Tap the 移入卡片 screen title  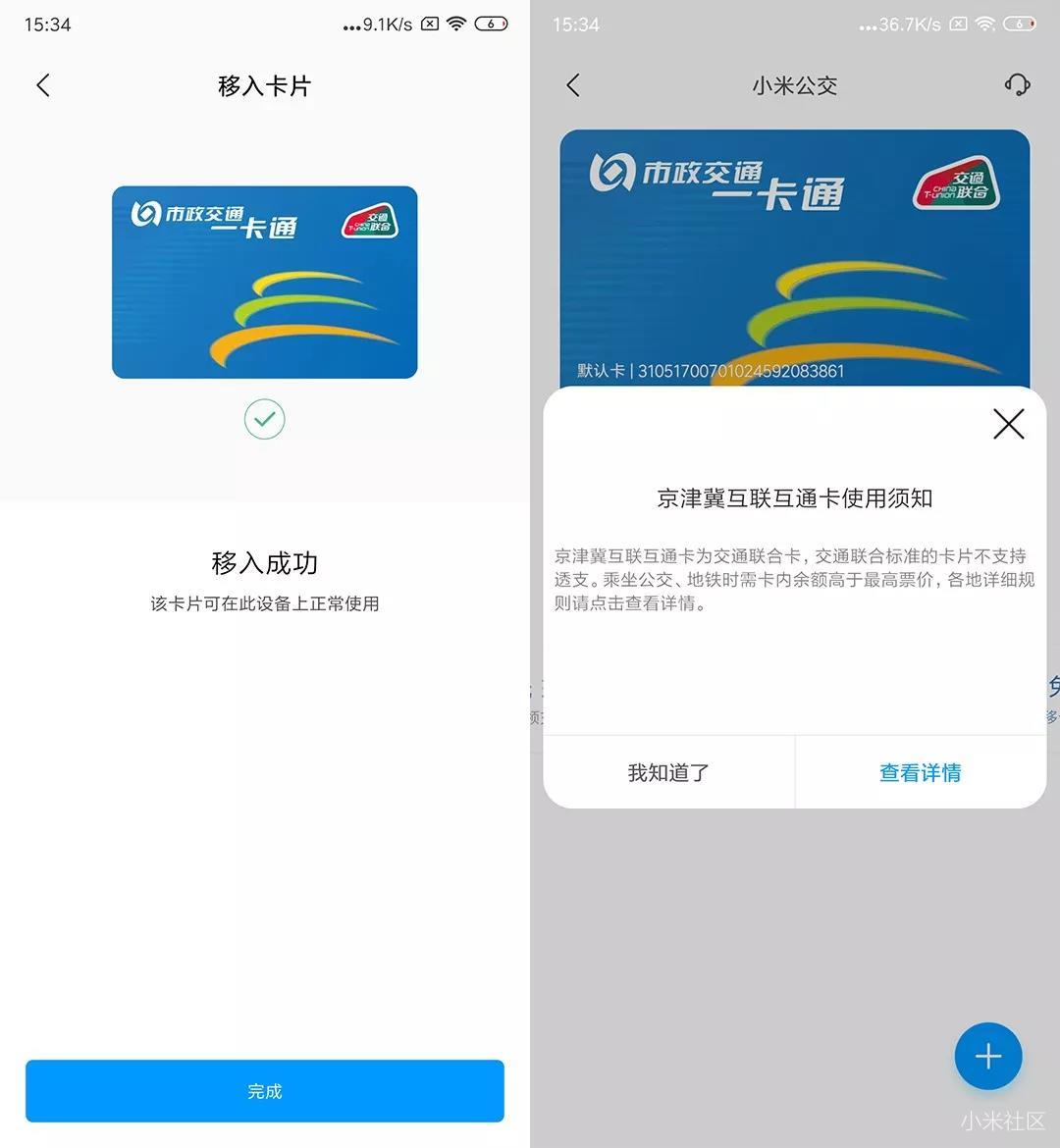click(263, 86)
